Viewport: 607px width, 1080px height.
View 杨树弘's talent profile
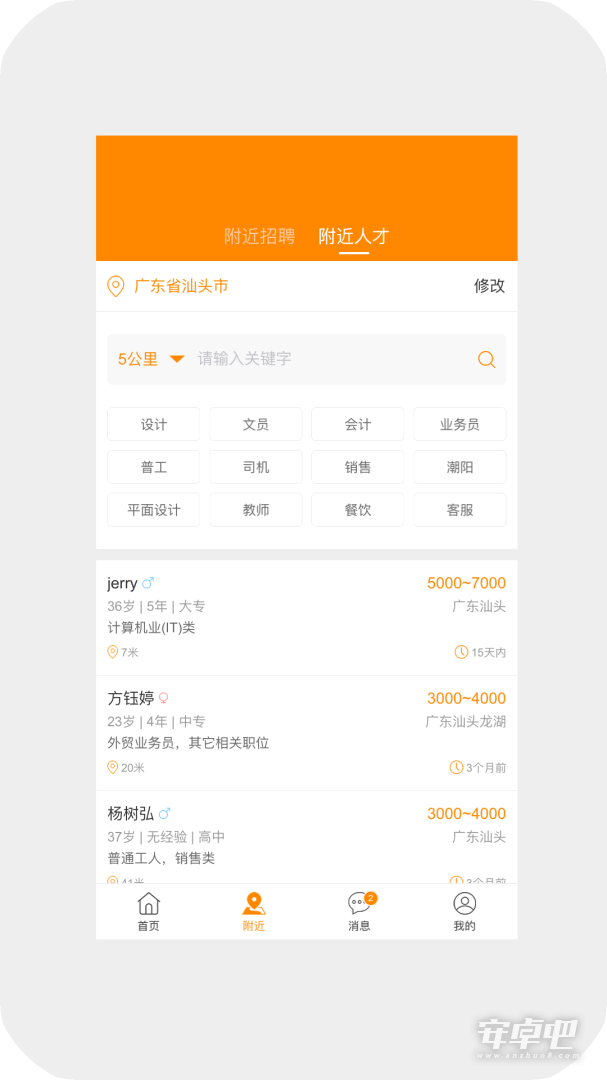click(307, 837)
